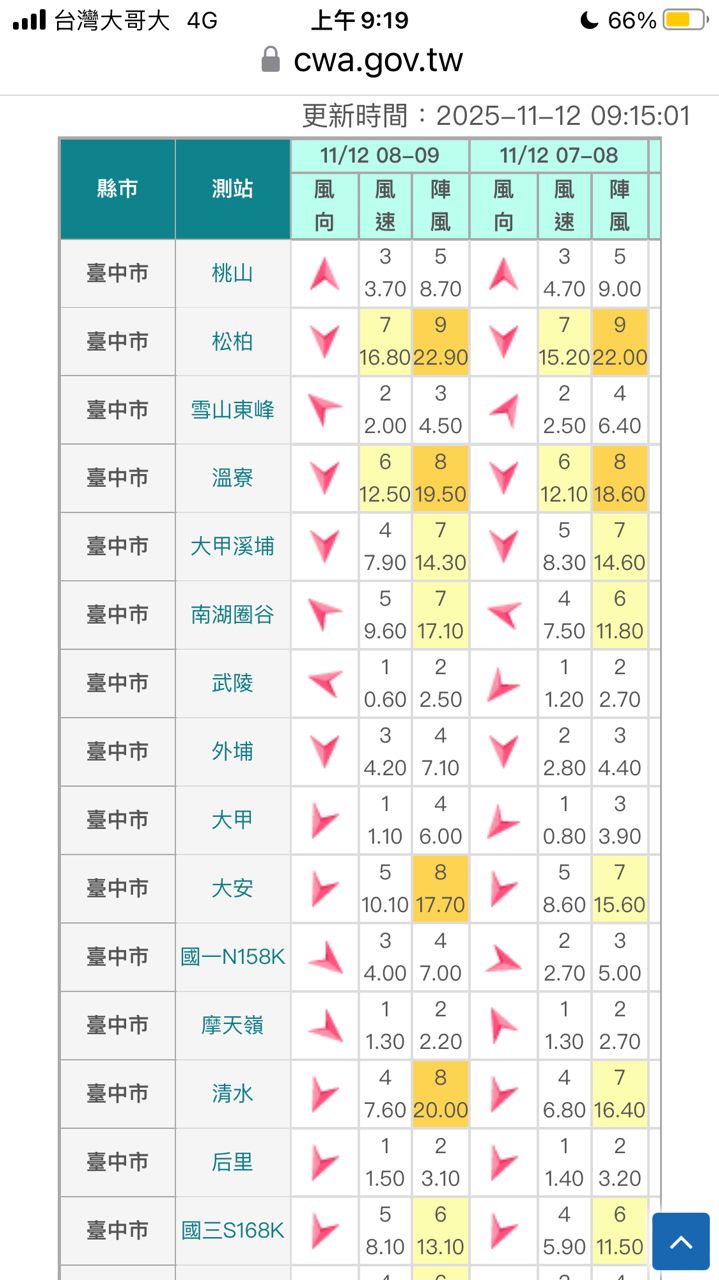This screenshot has width=719, height=1280.
Task: Open the 溫寮 station link
Action: pos(232,478)
